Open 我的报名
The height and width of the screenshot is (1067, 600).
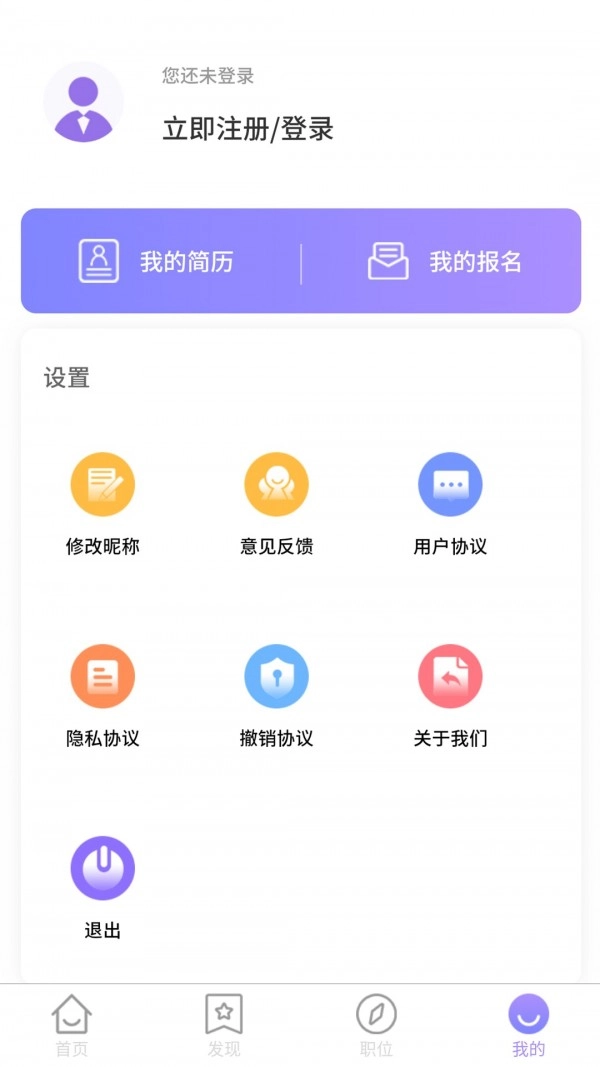(444, 262)
